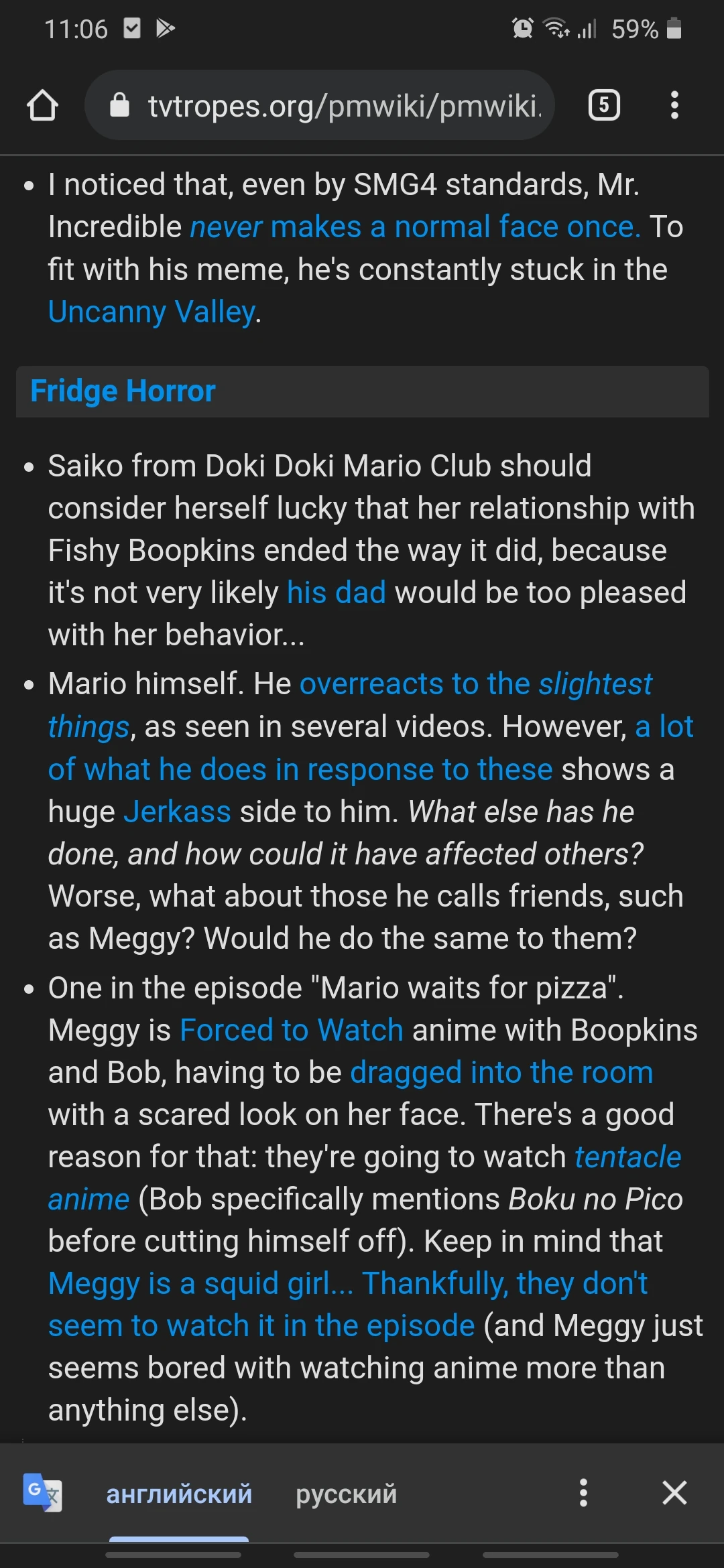Open translate bar options menu
Image resolution: width=724 pixels, height=1568 pixels.
coord(583,1493)
